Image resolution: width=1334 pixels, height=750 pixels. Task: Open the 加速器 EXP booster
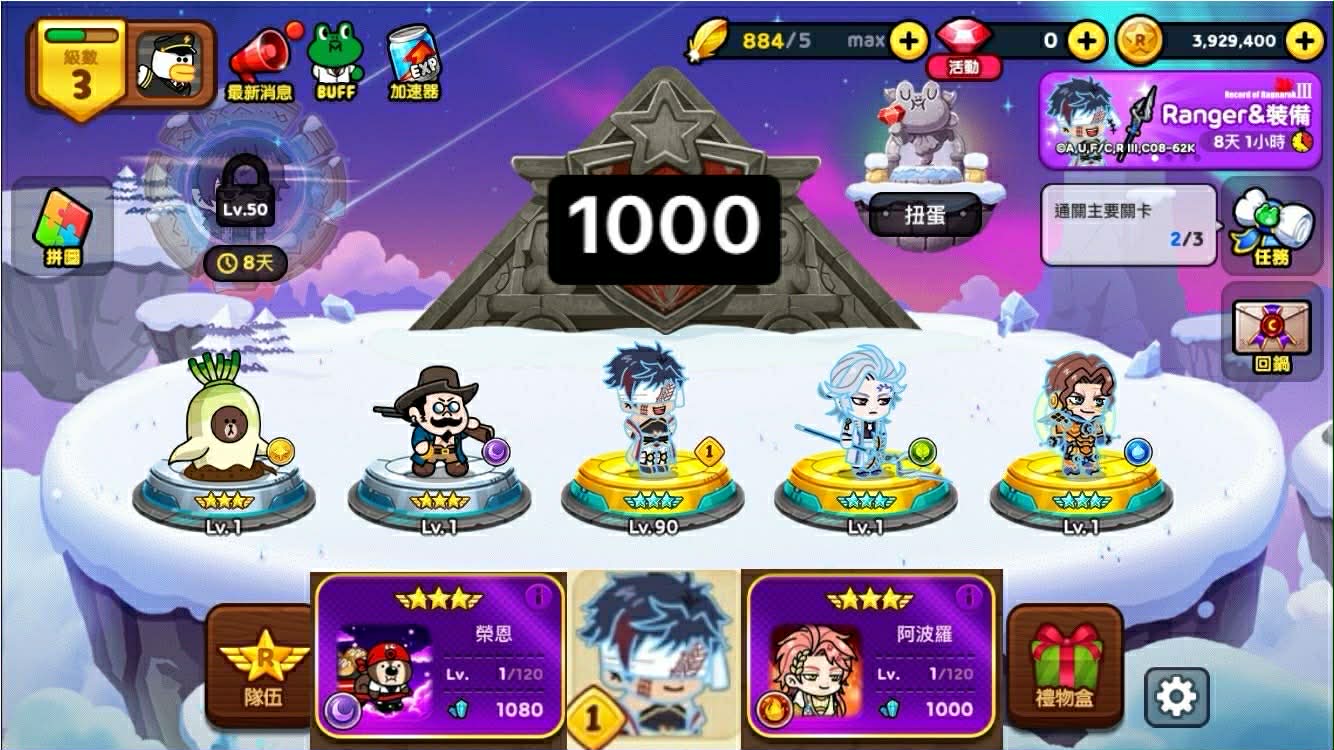coord(414,60)
